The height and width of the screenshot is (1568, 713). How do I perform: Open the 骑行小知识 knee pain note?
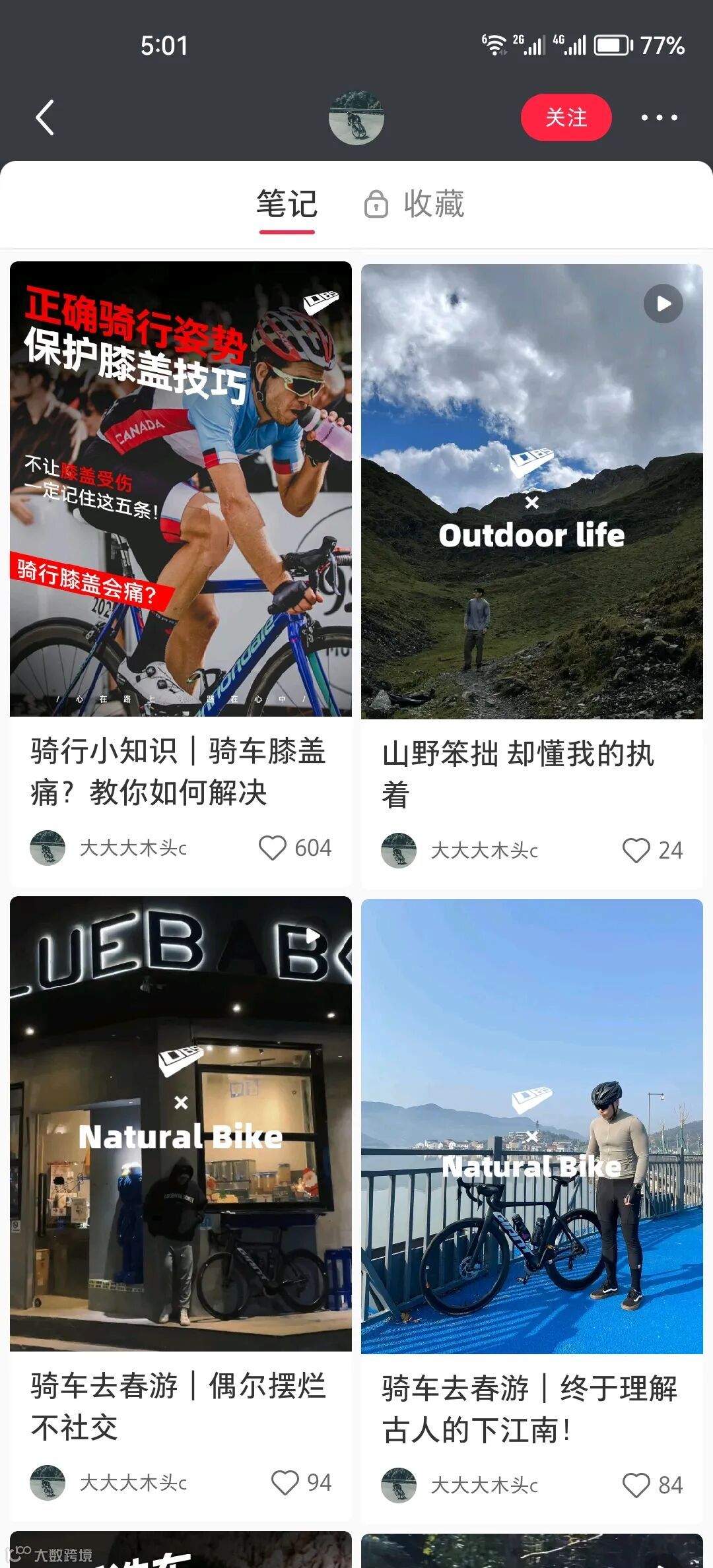tap(181, 490)
